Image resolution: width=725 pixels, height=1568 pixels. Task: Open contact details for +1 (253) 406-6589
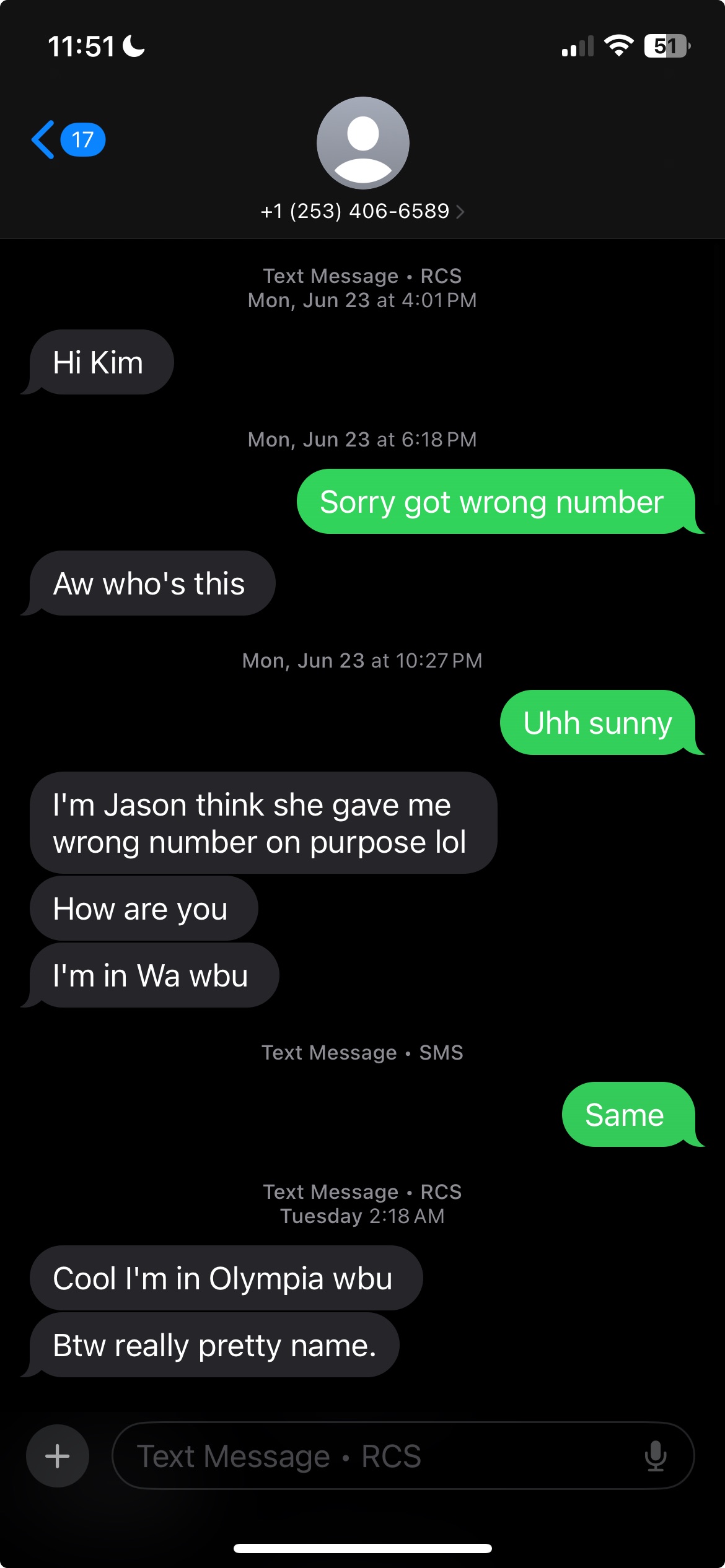tap(362, 211)
